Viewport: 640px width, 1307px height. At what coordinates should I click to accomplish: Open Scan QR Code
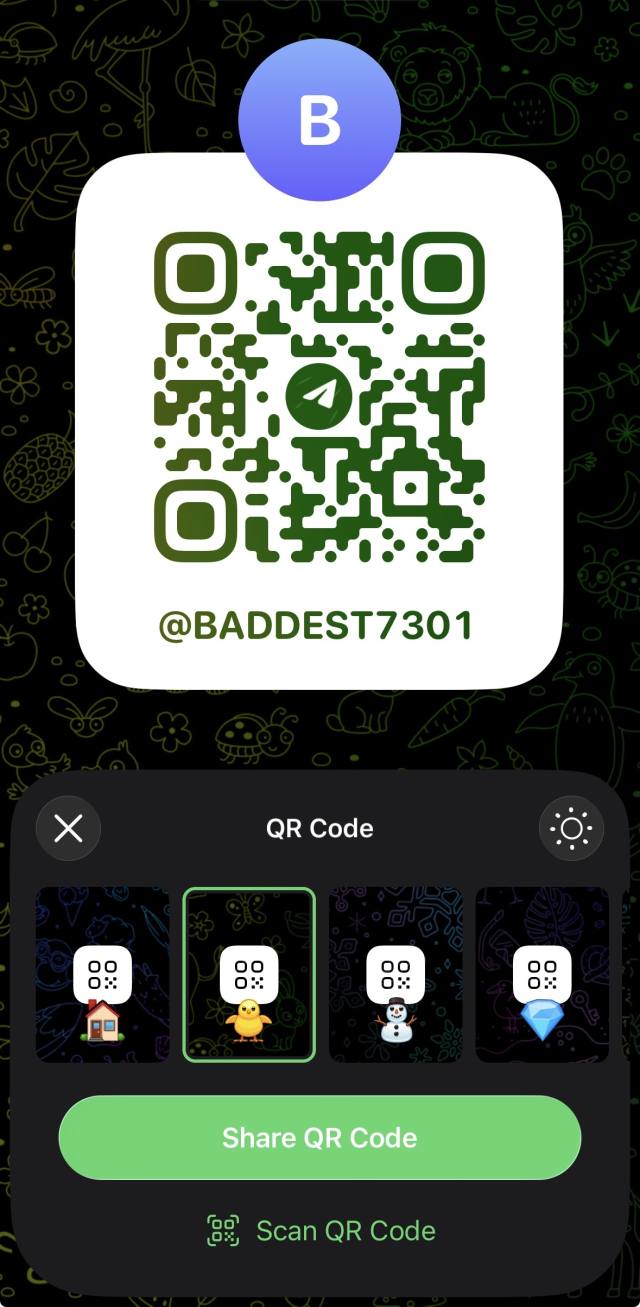tap(320, 1230)
